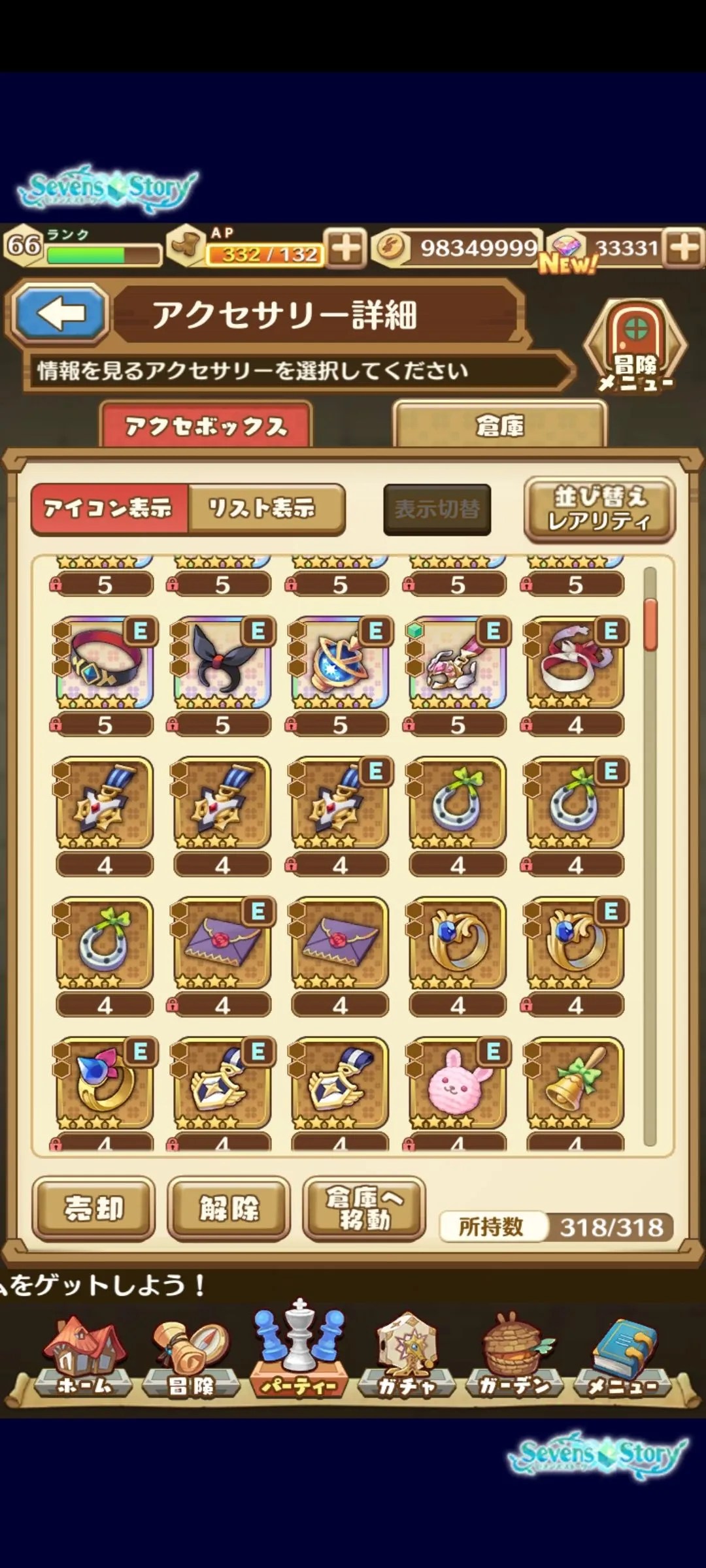Screen dimensions: 706x1568
Task: Switch to the 倉庫 tab
Action: pyautogui.click(x=499, y=426)
